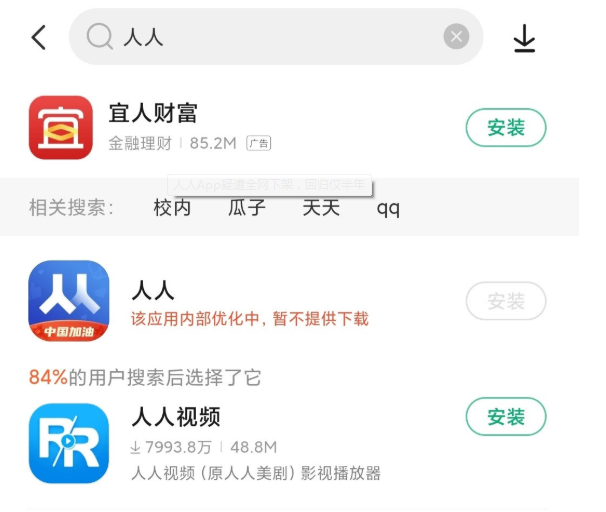Clear the search text
Screen dimensions: 606x512
click(456, 38)
